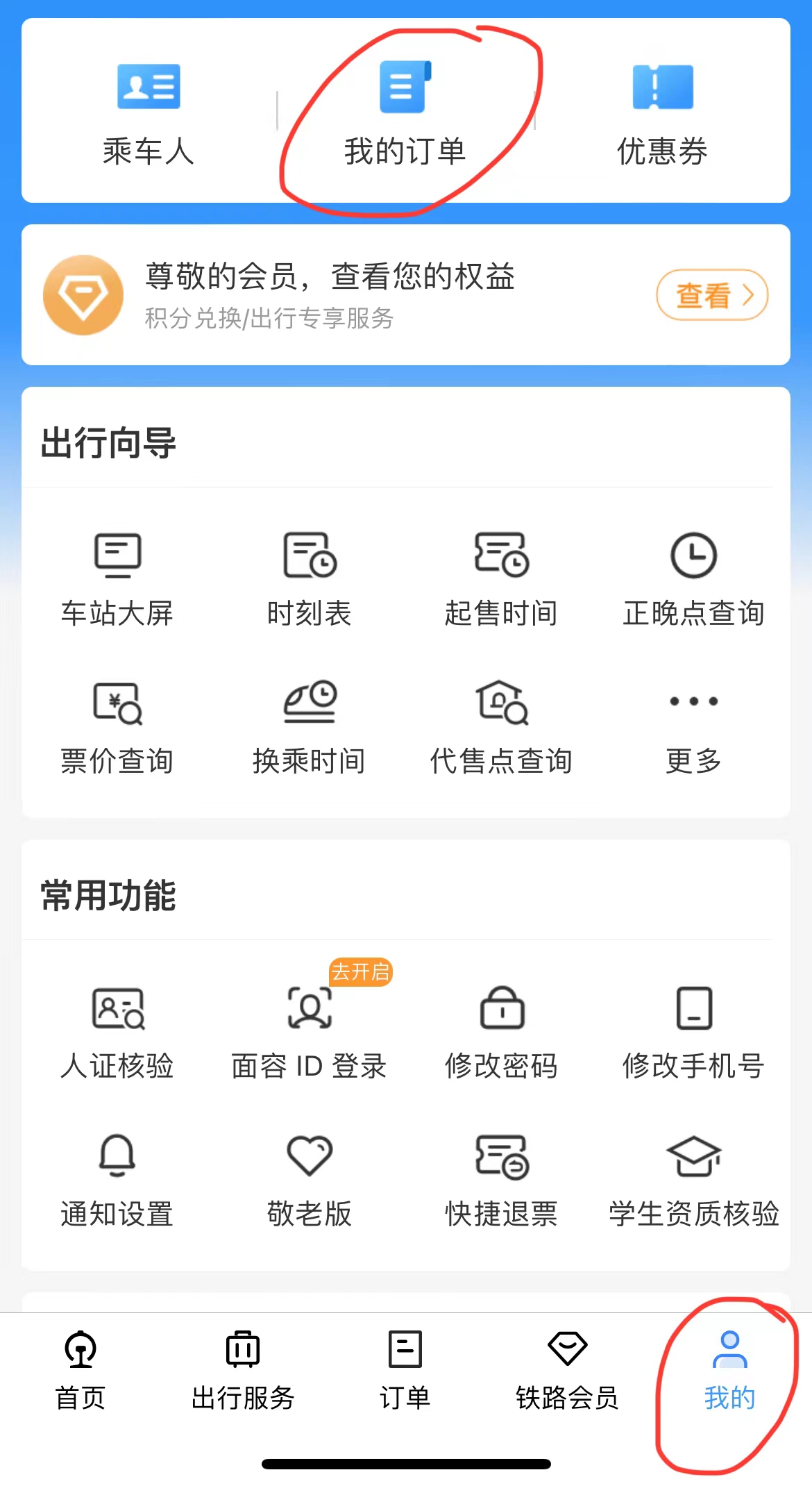Viewport: 812px width, 1486px height.
Task: Query 正晚点查询 train punctuality
Action: (693, 576)
